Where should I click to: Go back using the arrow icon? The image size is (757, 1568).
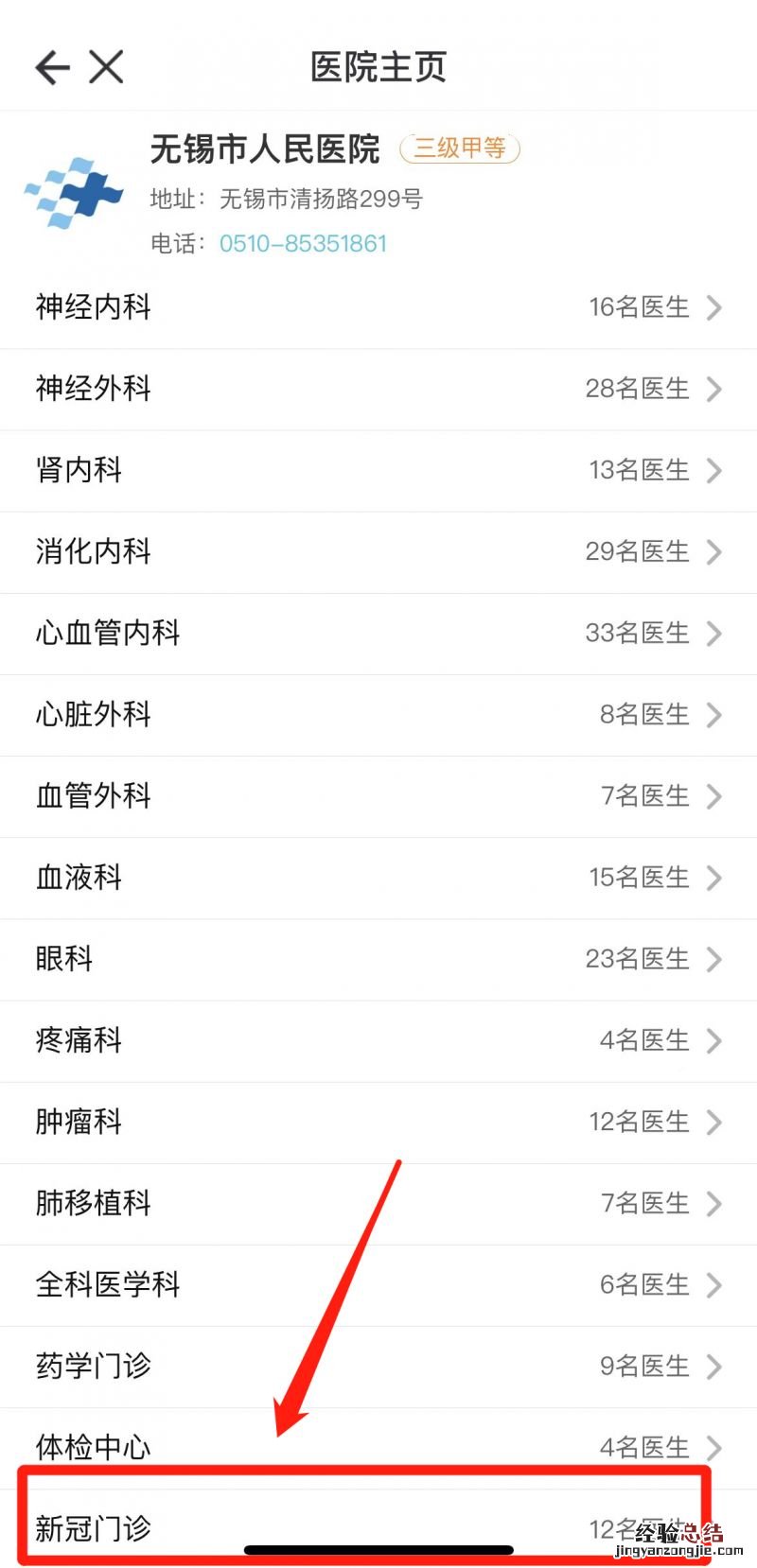[53, 67]
